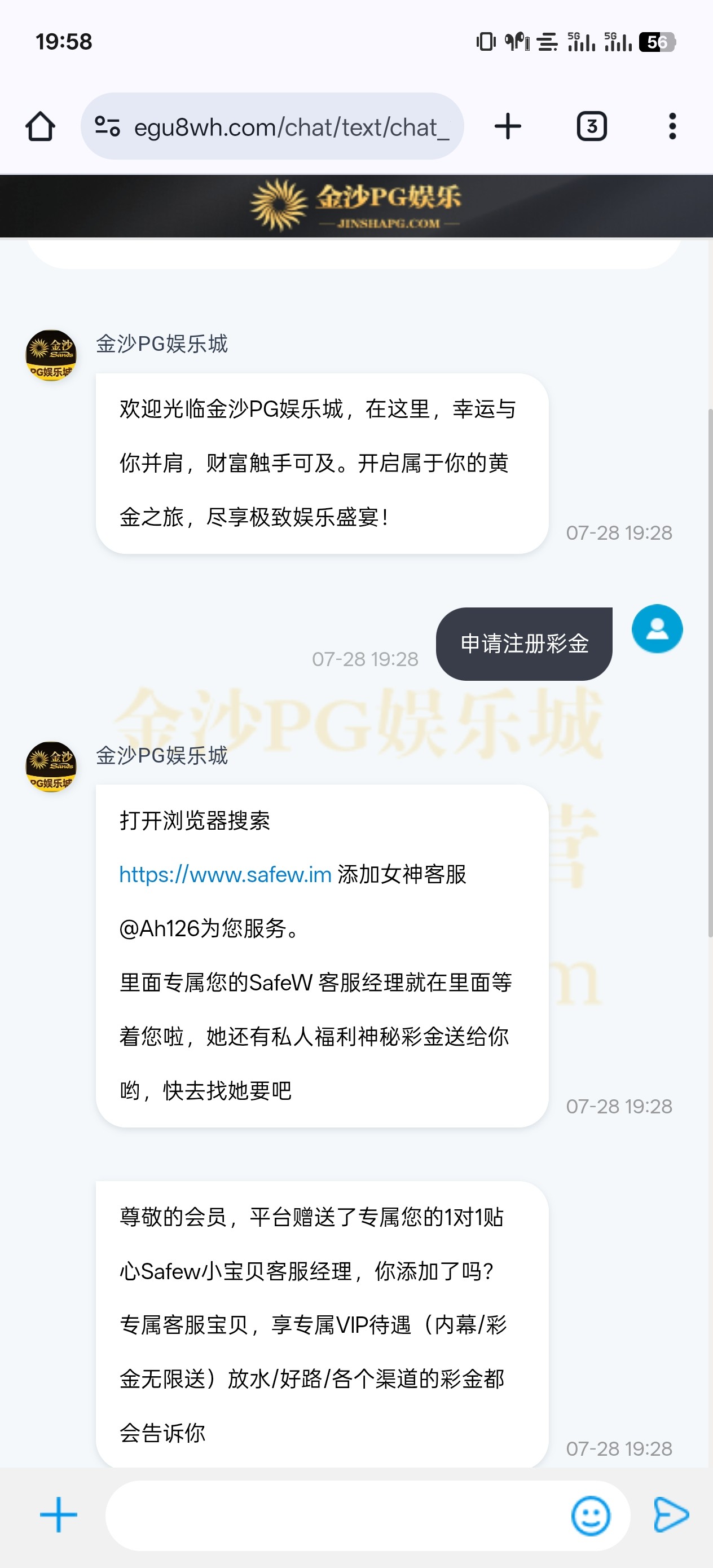
Task: Focus the chat message input field
Action: [335, 1515]
